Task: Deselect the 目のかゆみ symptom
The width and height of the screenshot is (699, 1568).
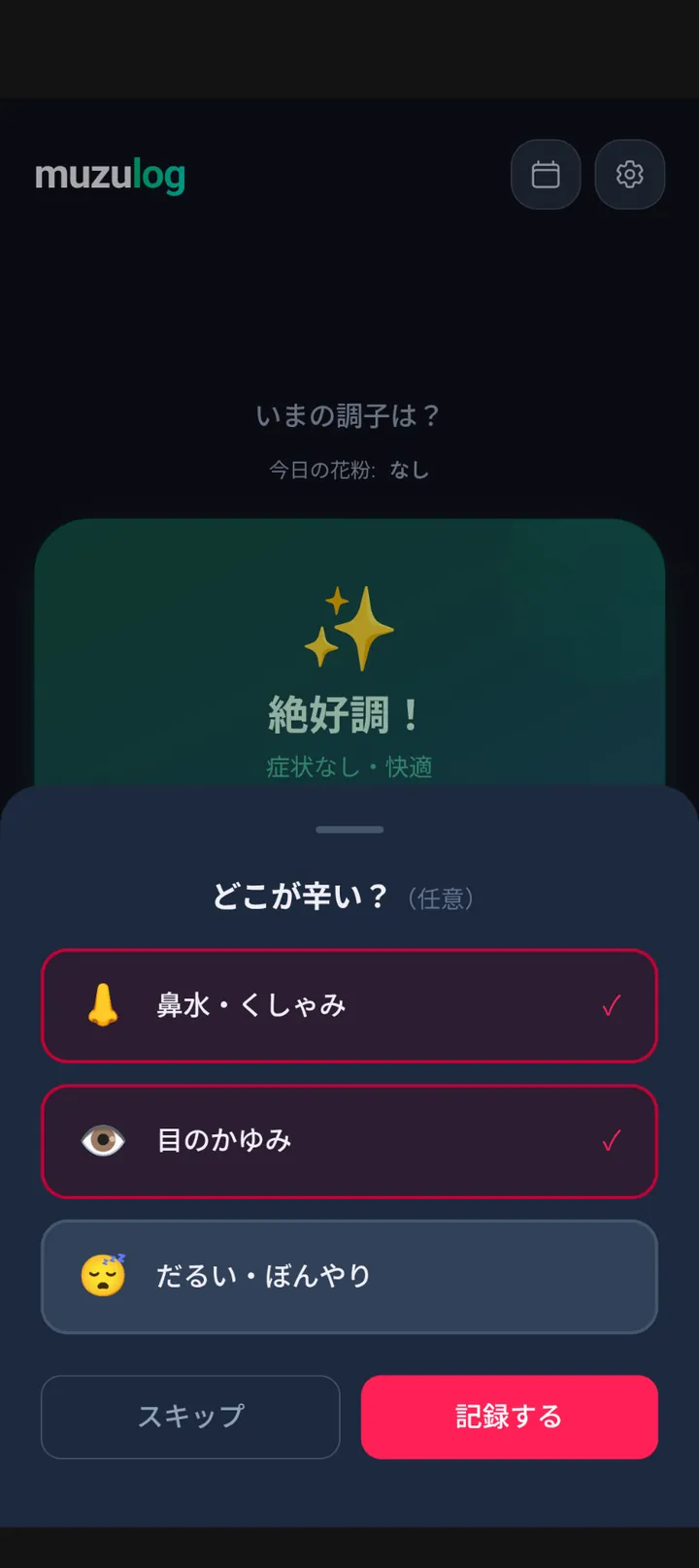Action: (349, 1141)
